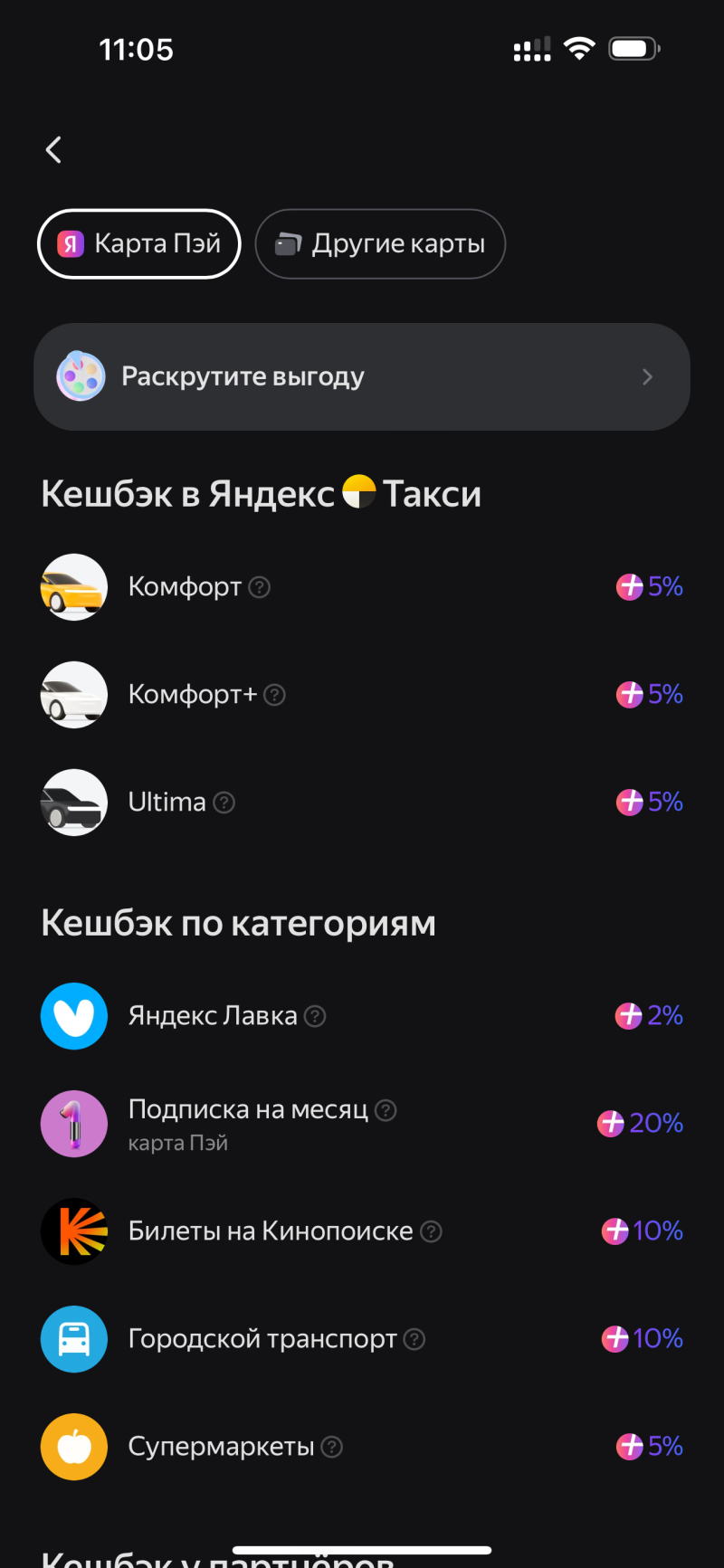Screen dimensions: 724x1568
Task: Select the Карта Пэй tab
Action: pyautogui.click(x=138, y=244)
